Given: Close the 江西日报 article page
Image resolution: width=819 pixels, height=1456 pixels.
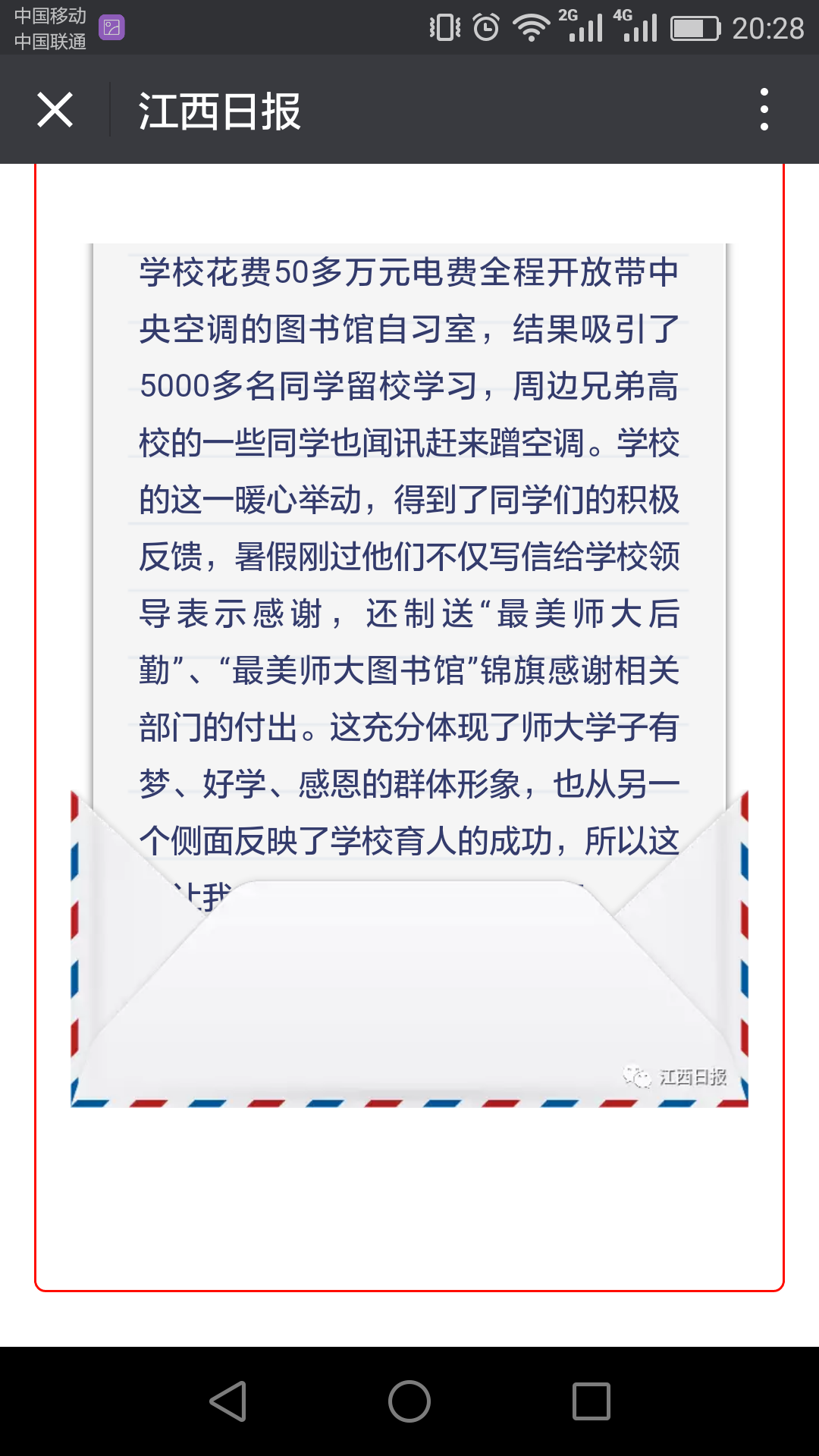Looking at the screenshot, I should (55, 110).
